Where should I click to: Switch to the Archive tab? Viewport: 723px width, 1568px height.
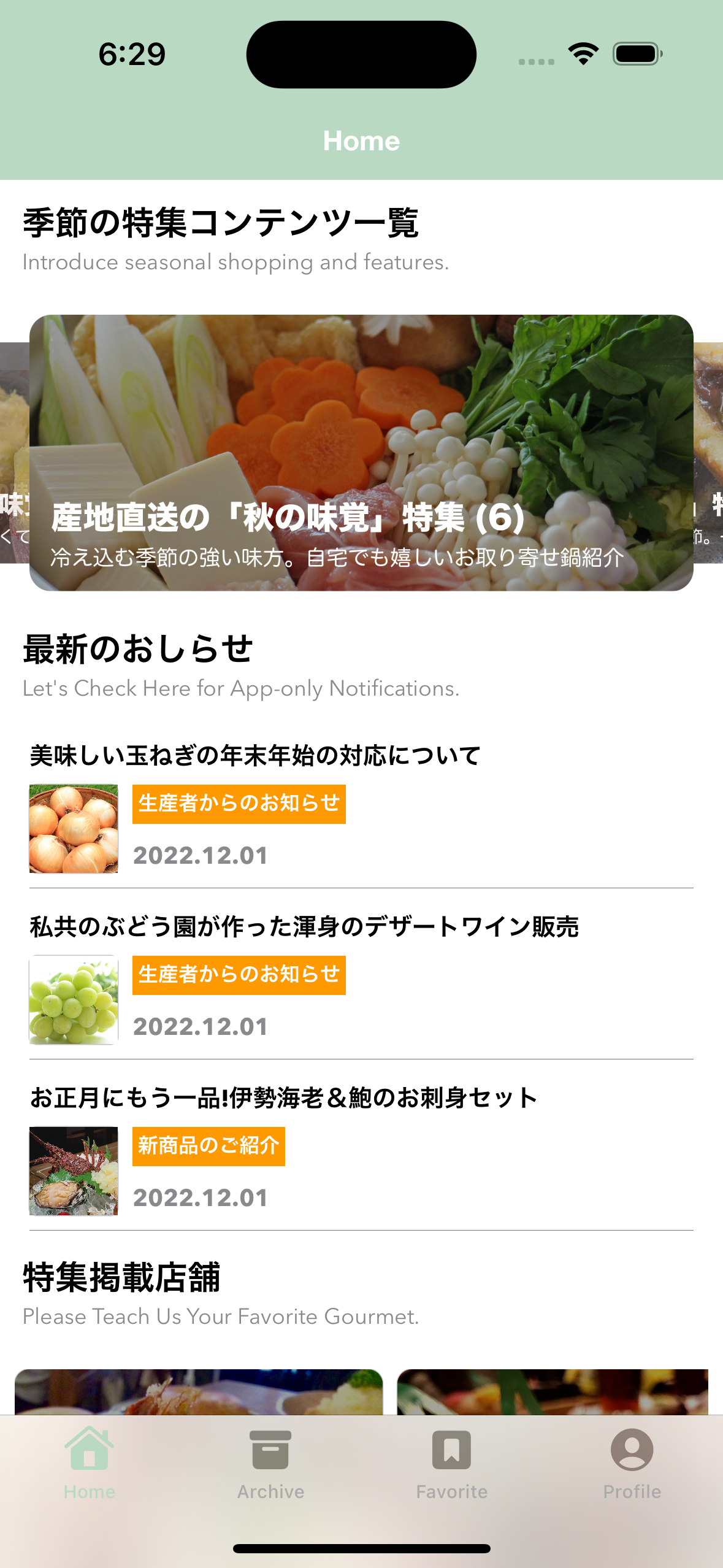[270, 1463]
